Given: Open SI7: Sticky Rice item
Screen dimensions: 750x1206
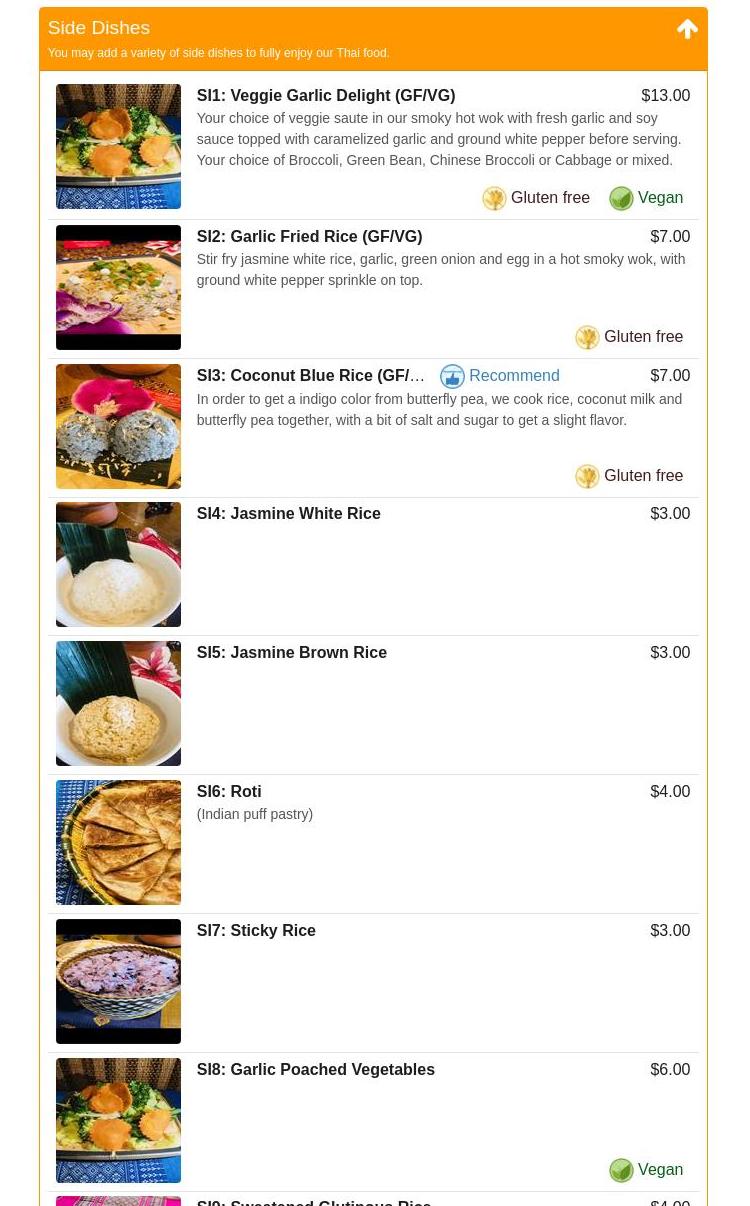Looking at the screenshot, I should pos(256,931).
